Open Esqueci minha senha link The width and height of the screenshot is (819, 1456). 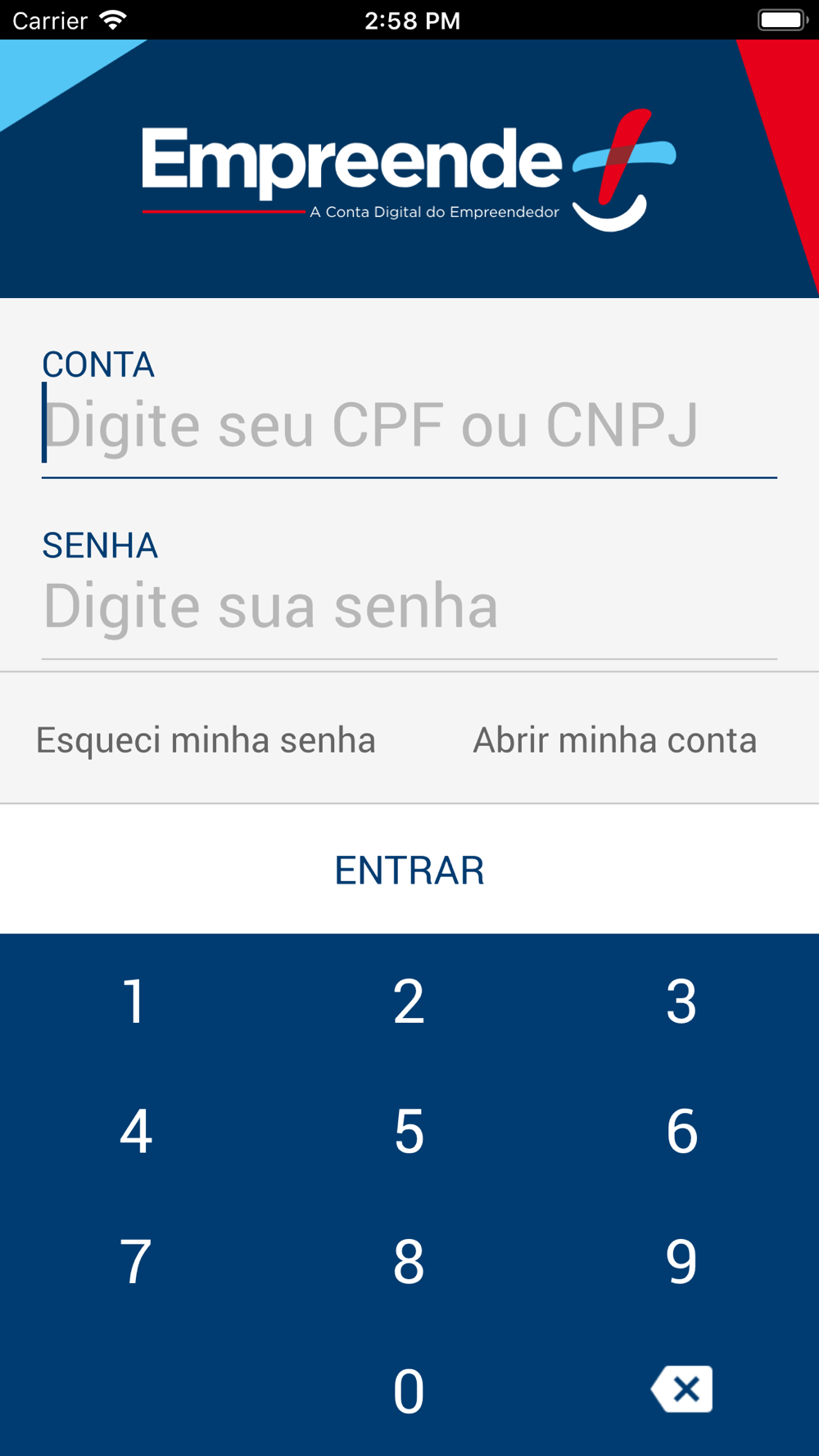coord(206,739)
